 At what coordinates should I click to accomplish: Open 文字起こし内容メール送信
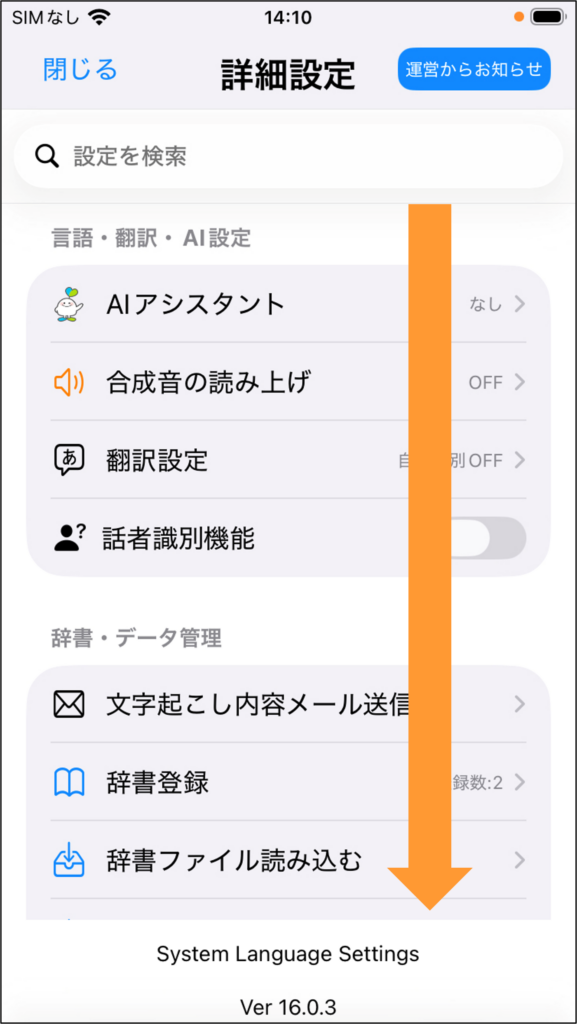click(288, 704)
